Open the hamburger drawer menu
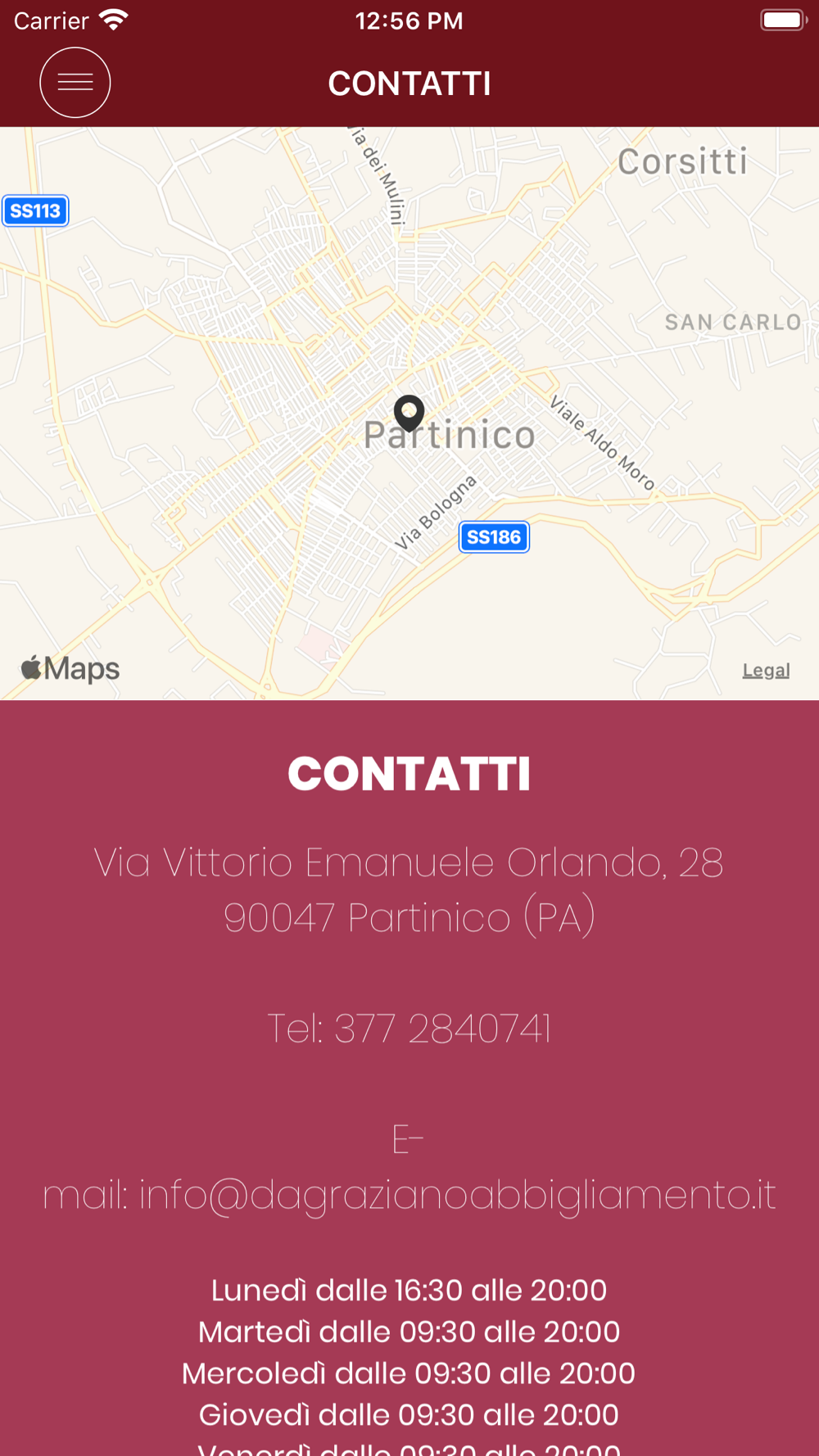 (75, 83)
